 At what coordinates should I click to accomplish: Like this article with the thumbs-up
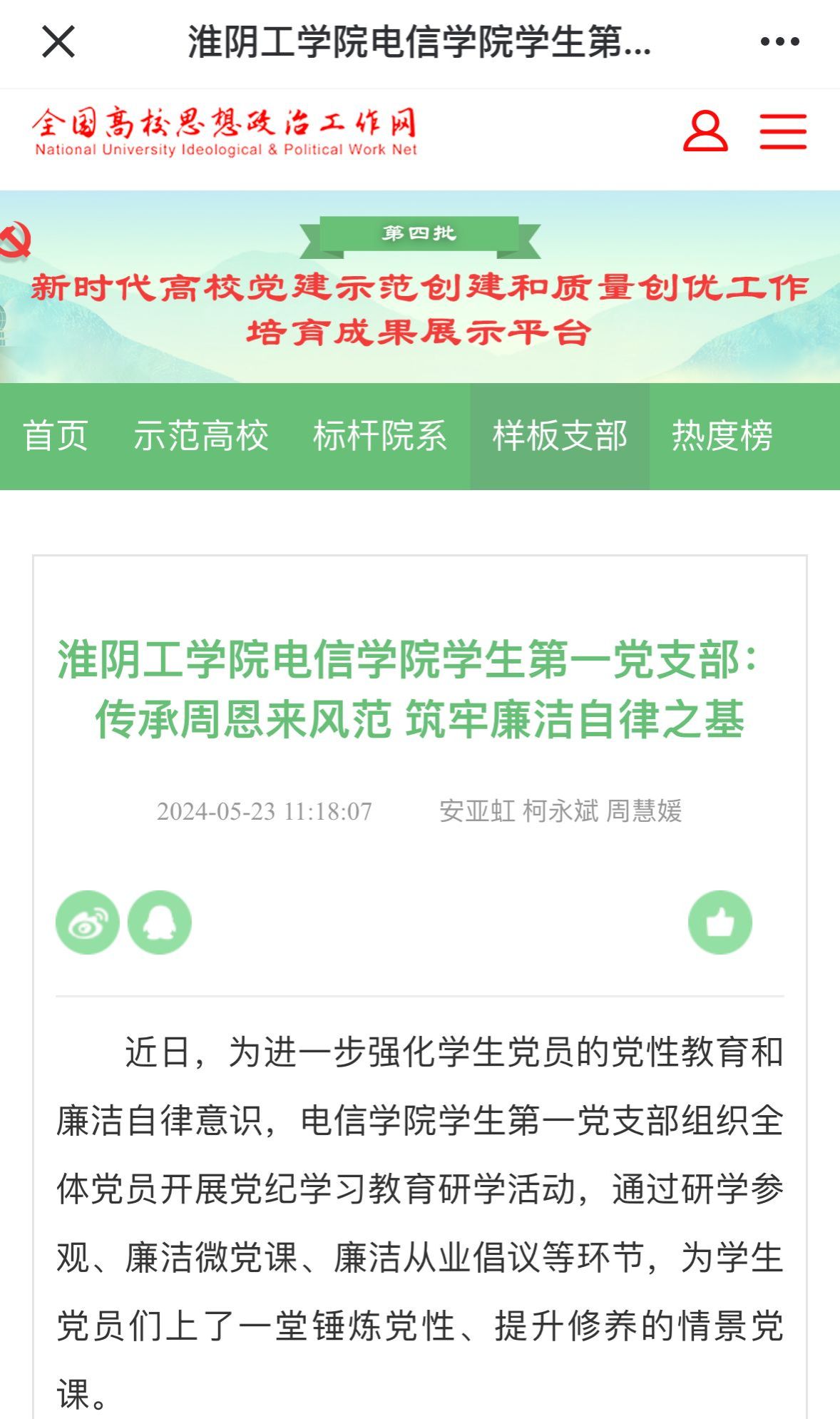point(720,922)
